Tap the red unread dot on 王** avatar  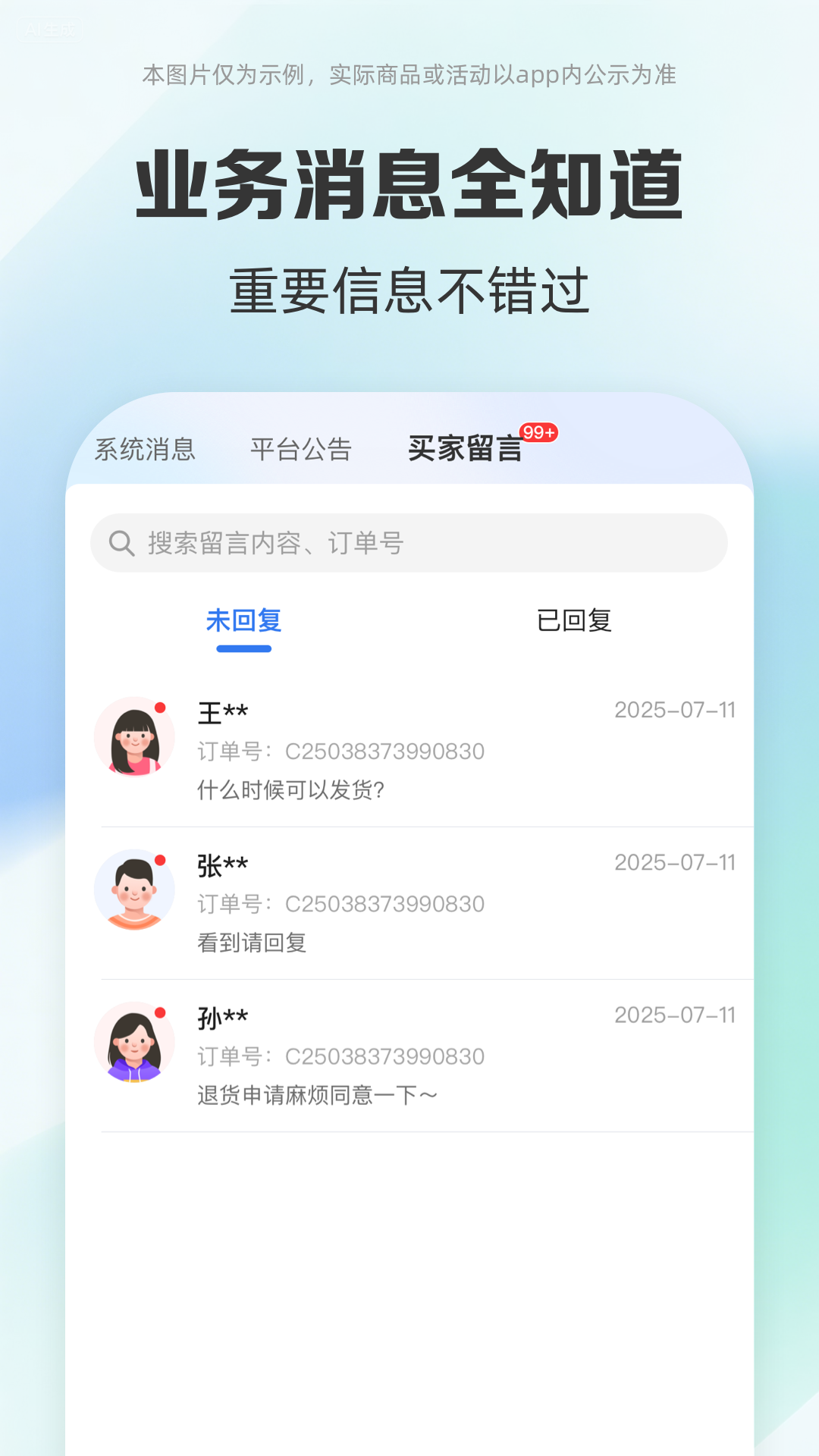point(162,708)
